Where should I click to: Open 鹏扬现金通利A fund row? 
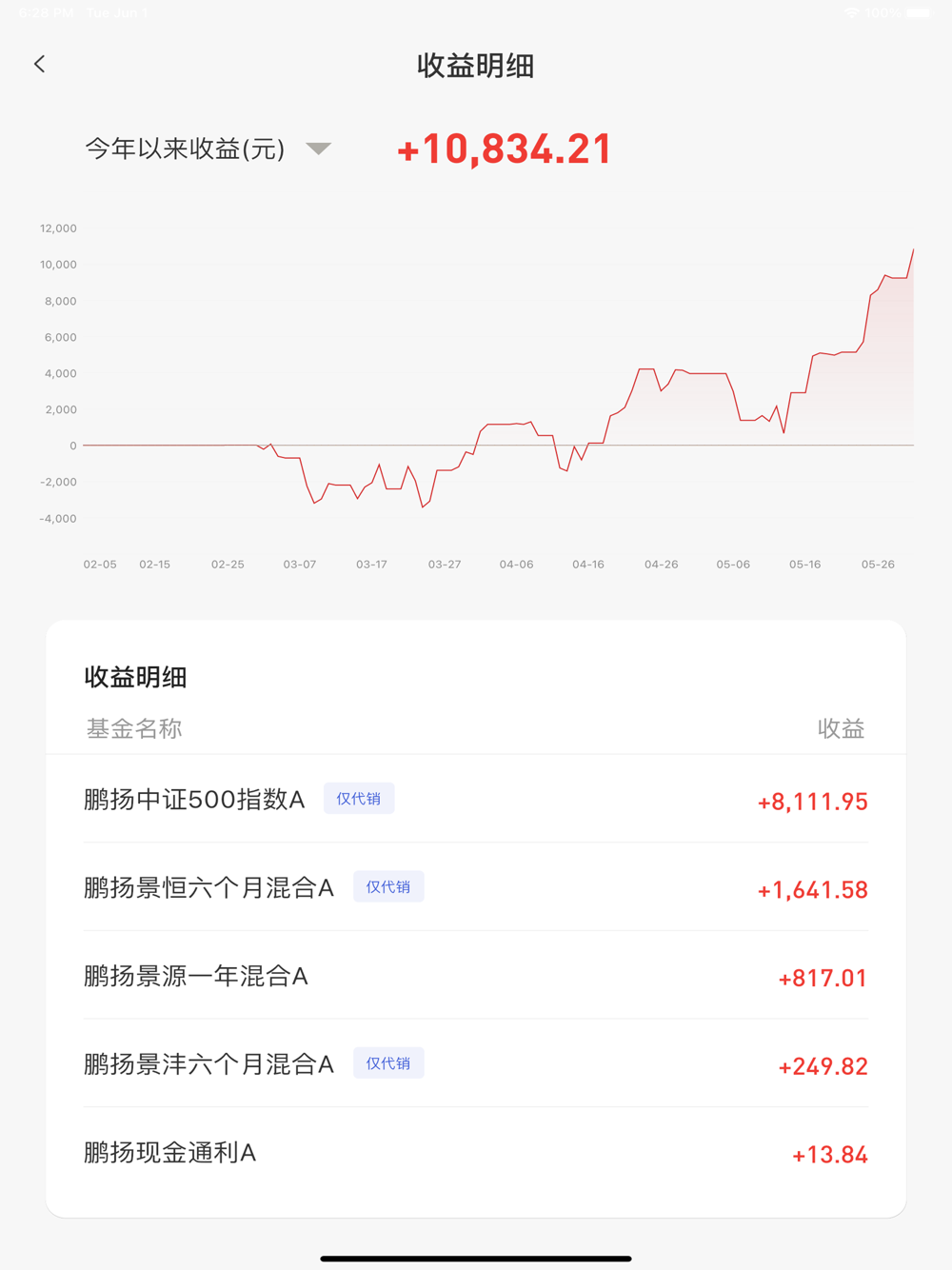click(476, 1153)
